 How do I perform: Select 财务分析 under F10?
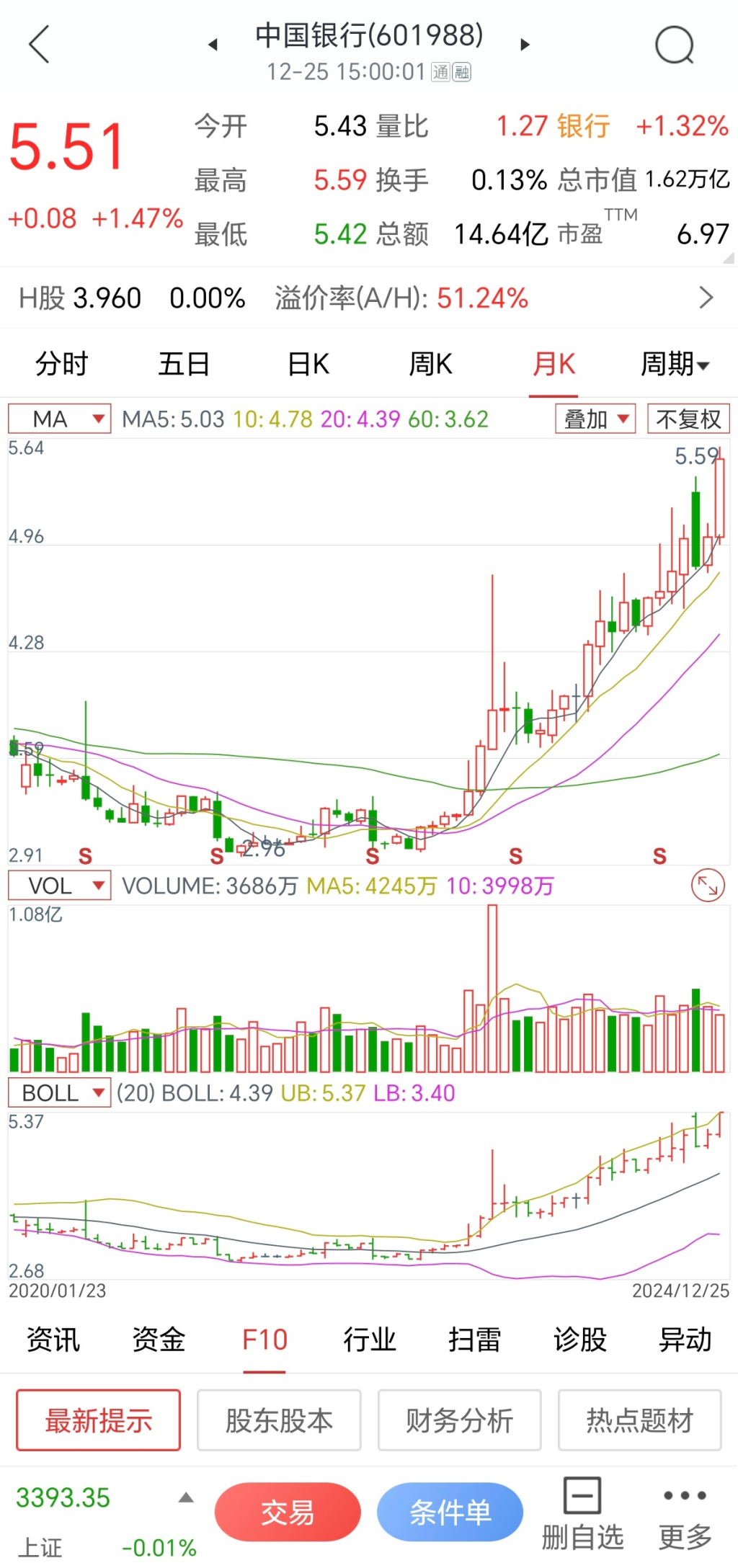pyautogui.click(x=459, y=1420)
